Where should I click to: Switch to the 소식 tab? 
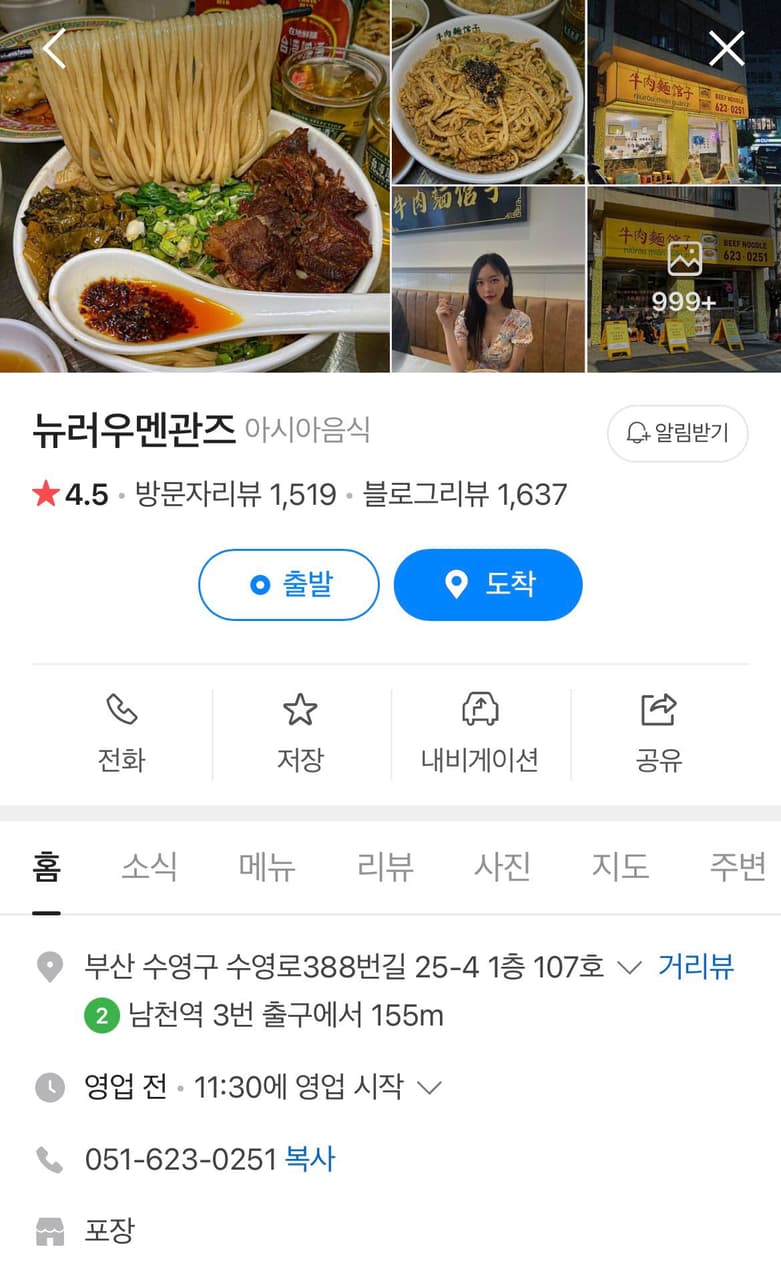tap(149, 866)
